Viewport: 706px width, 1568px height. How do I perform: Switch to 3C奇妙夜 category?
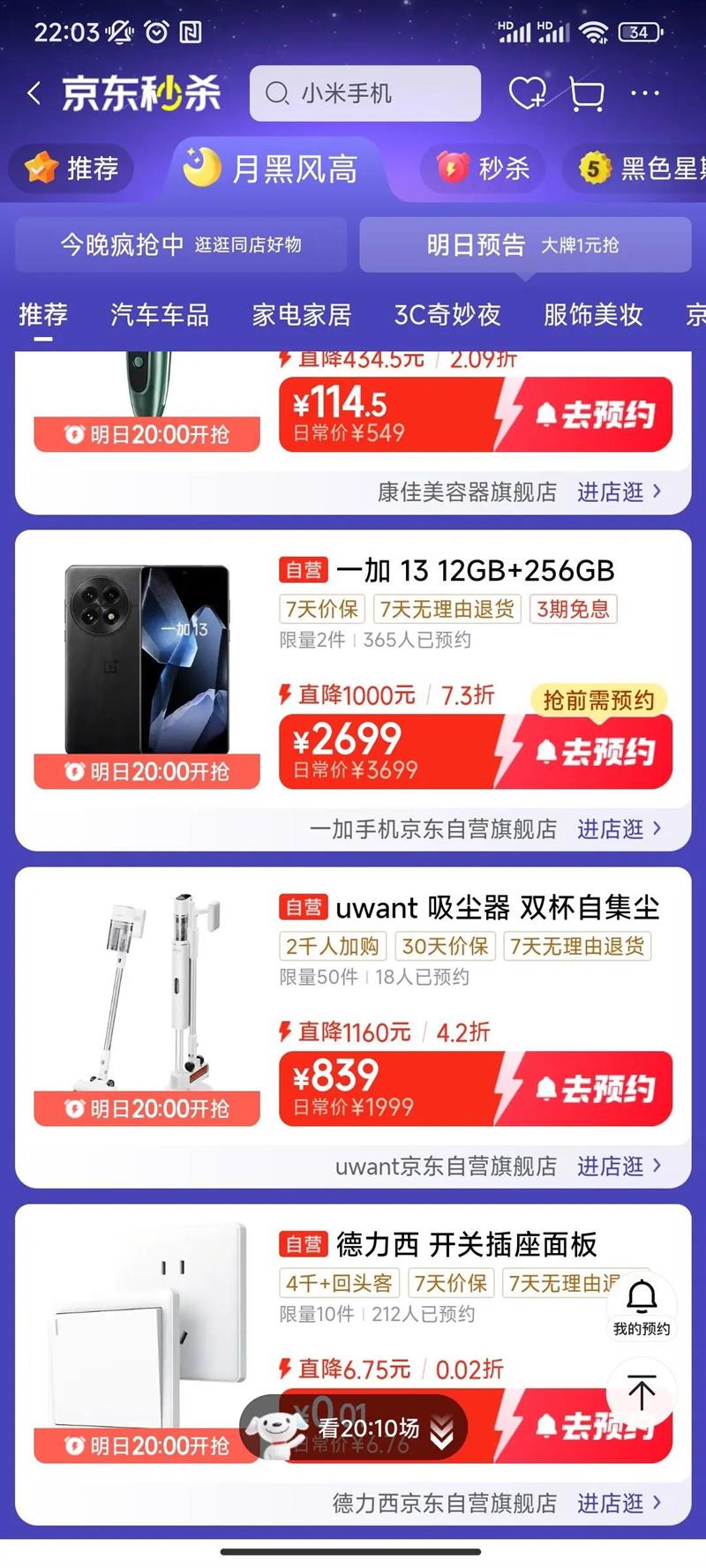tap(447, 315)
